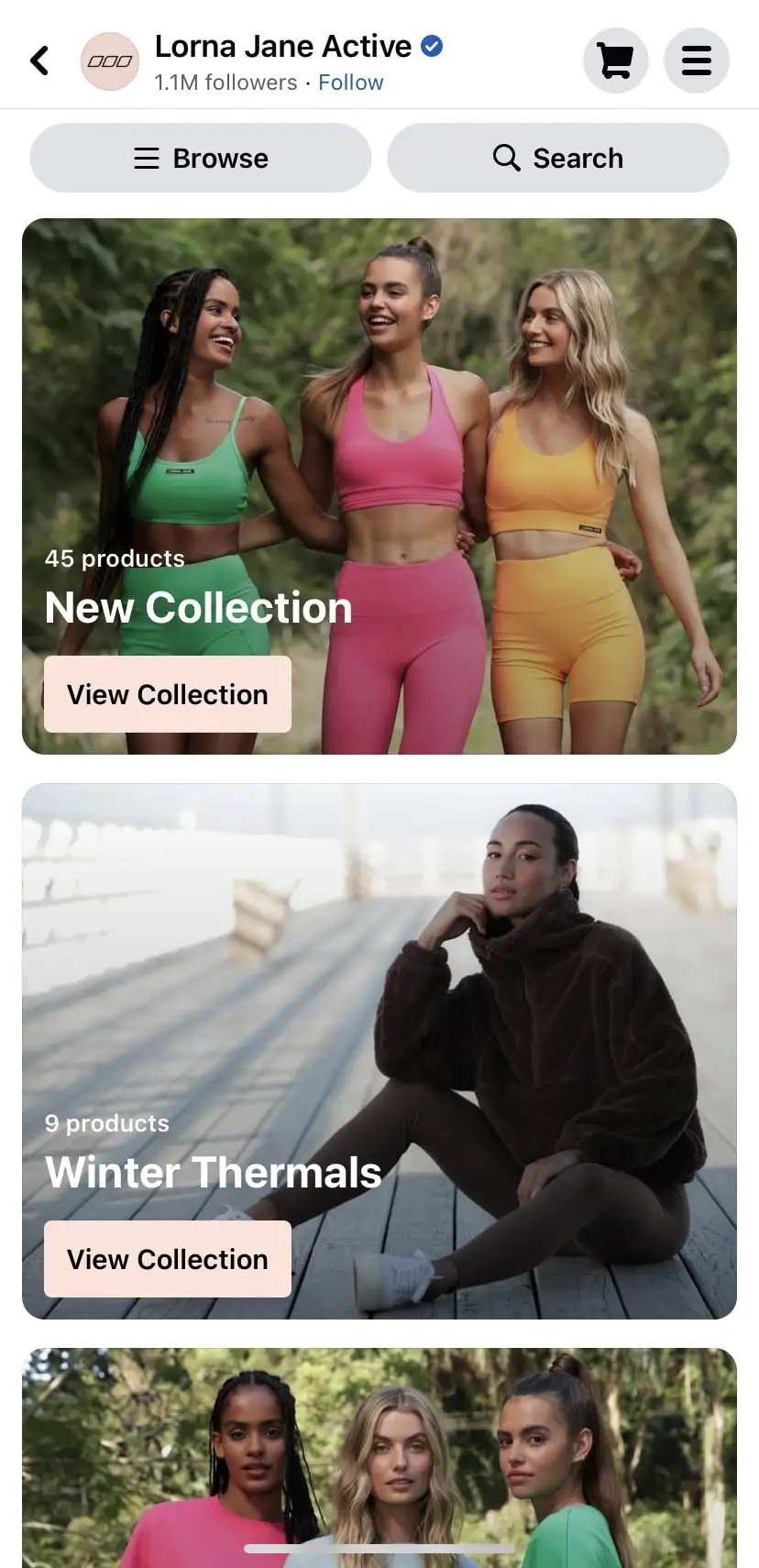Open the hamburger menu icon
This screenshot has width=759, height=1568.
pyautogui.click(x=696, y=61)
